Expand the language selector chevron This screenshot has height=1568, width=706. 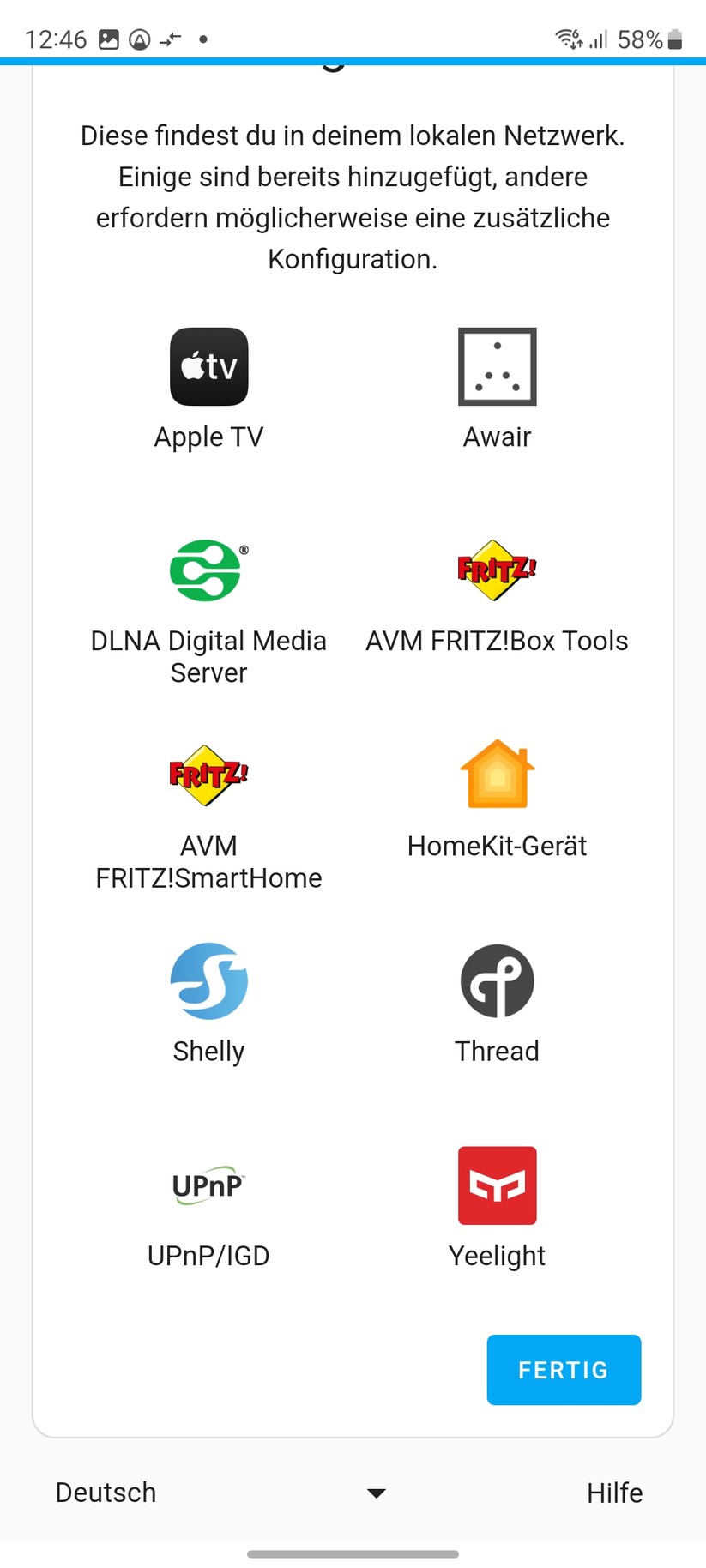click(375, 1493)
